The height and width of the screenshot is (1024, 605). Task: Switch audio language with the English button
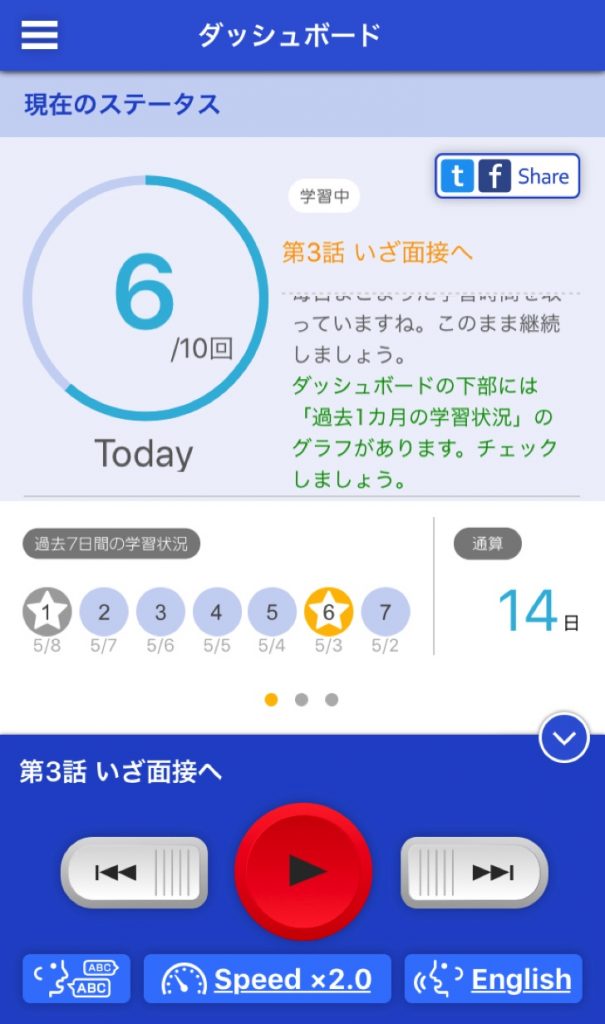[x=493, y=978]
